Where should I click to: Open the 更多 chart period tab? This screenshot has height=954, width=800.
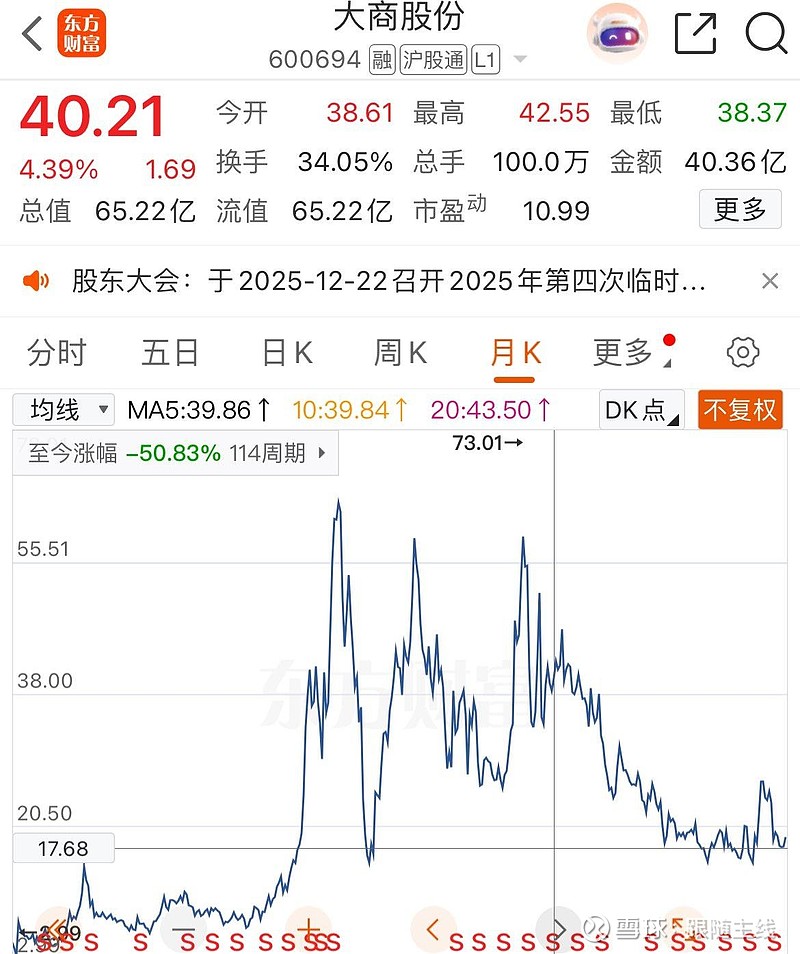coord(624,352)
